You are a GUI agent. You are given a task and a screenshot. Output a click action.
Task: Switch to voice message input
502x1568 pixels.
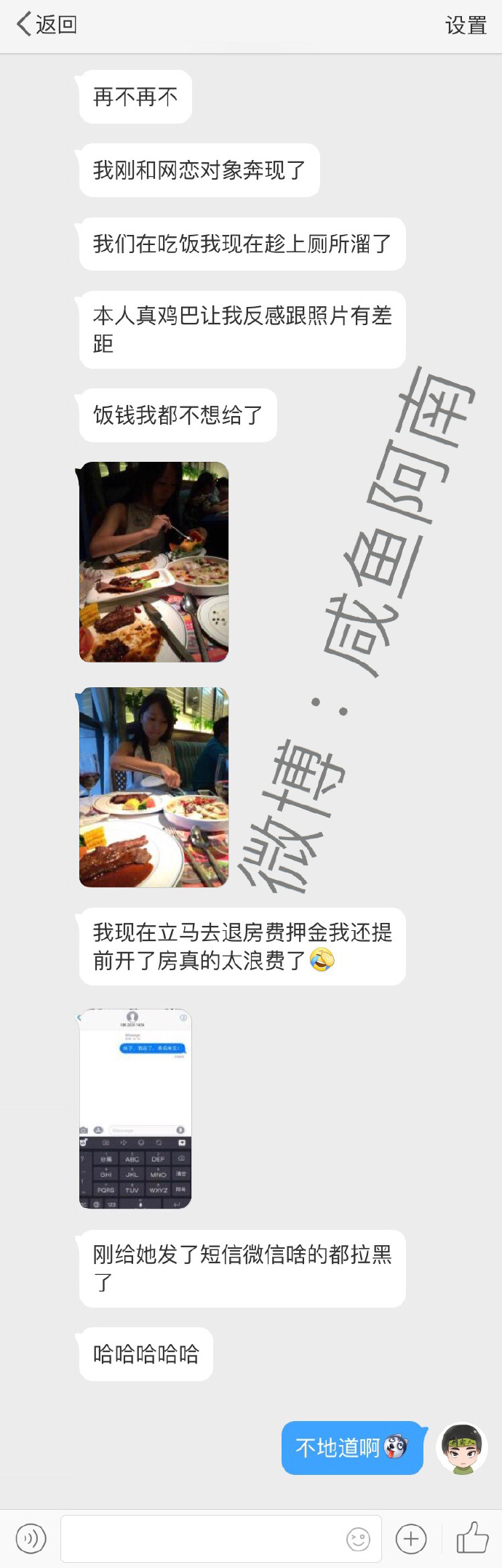(x=31, y=1538)
